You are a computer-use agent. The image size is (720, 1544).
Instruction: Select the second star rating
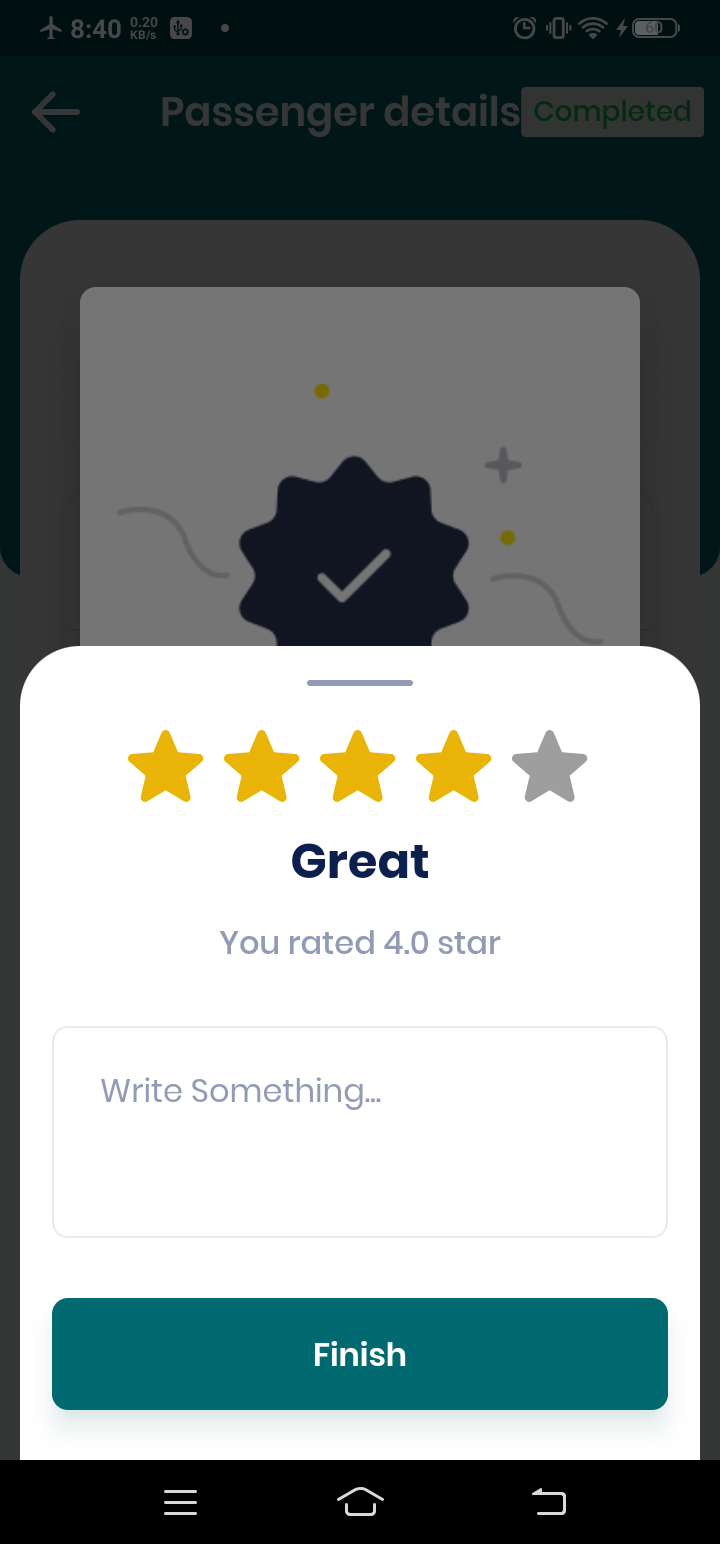(x=262, y=767)
